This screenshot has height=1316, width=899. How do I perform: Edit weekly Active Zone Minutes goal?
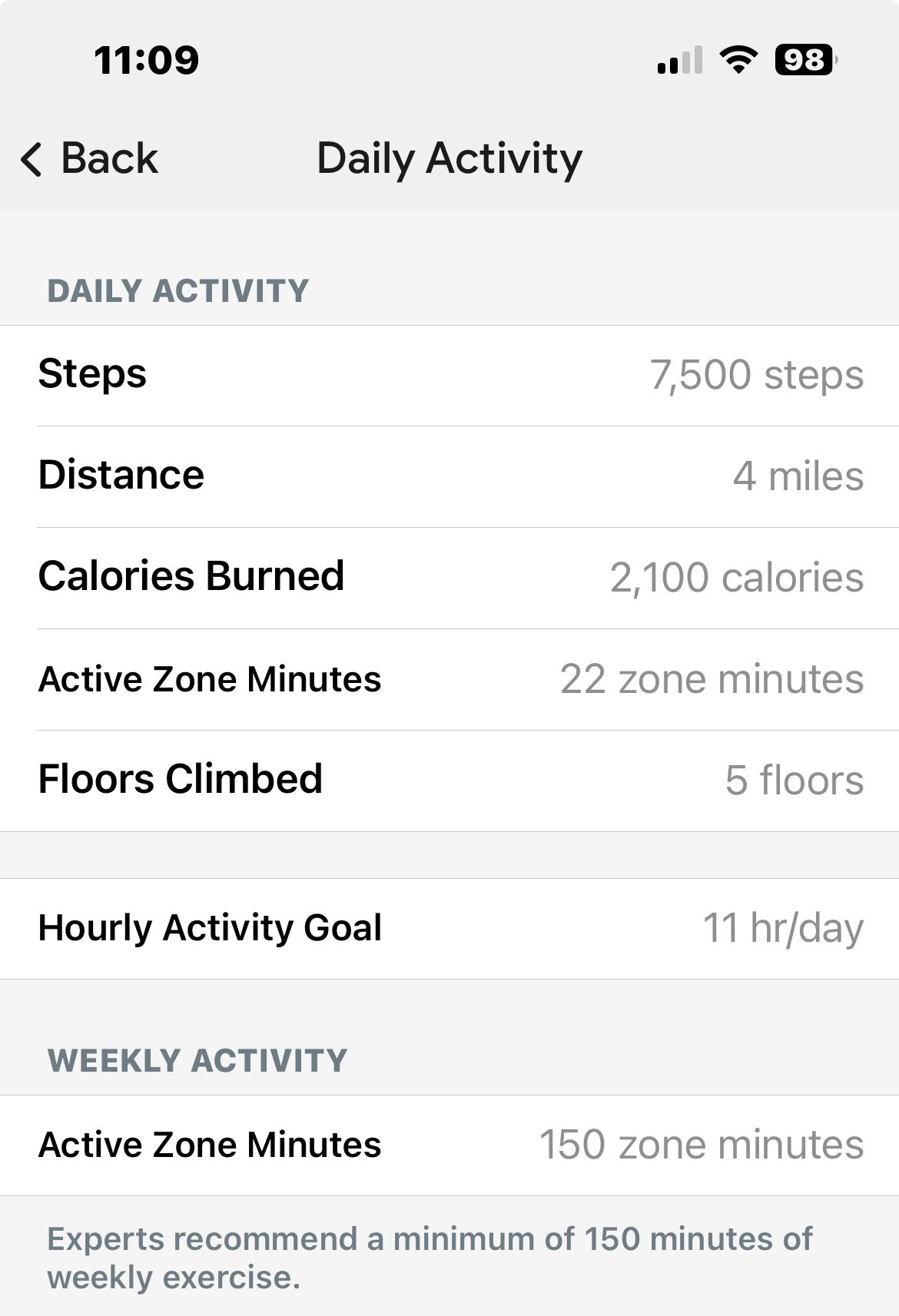[449, 1145]
